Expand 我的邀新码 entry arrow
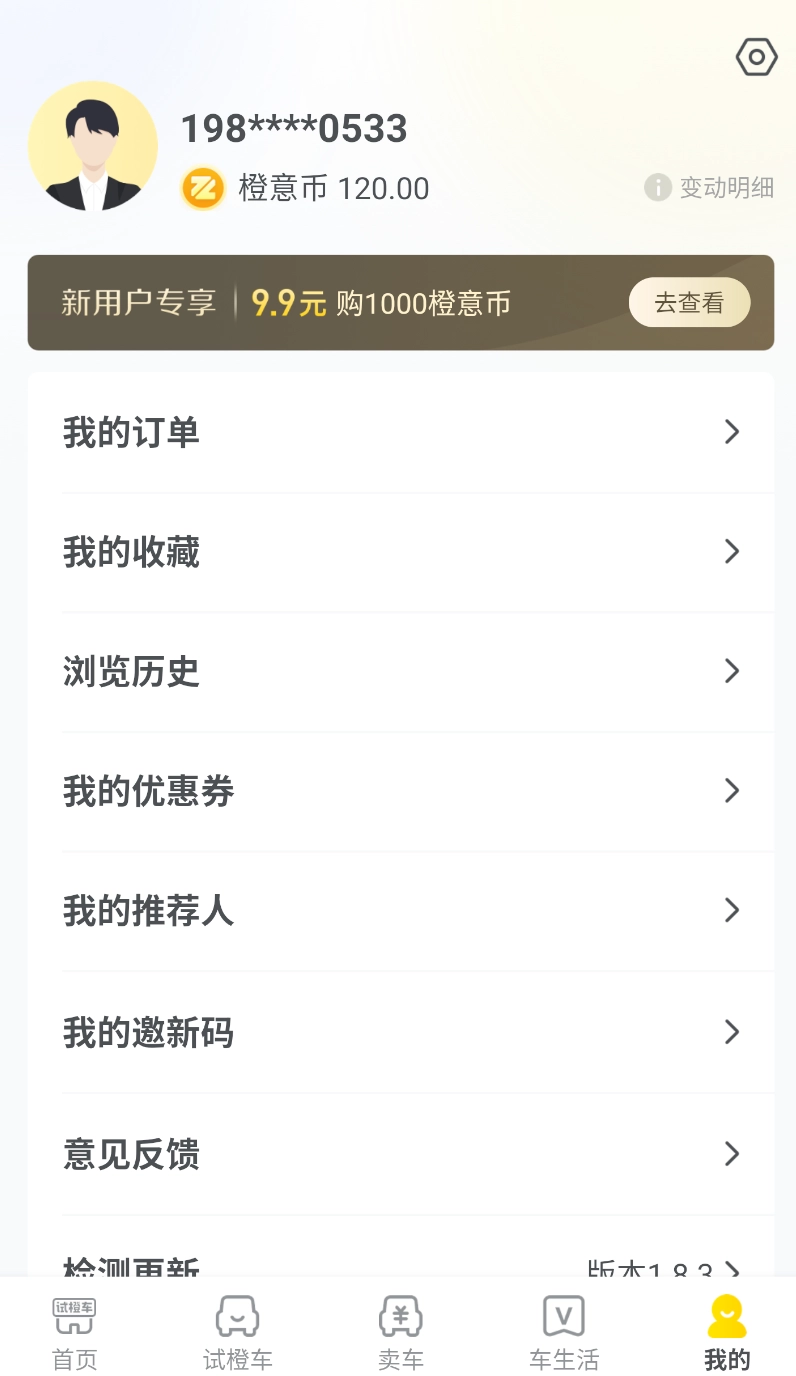796x1376 pixels. click(x=732, y=1032)
